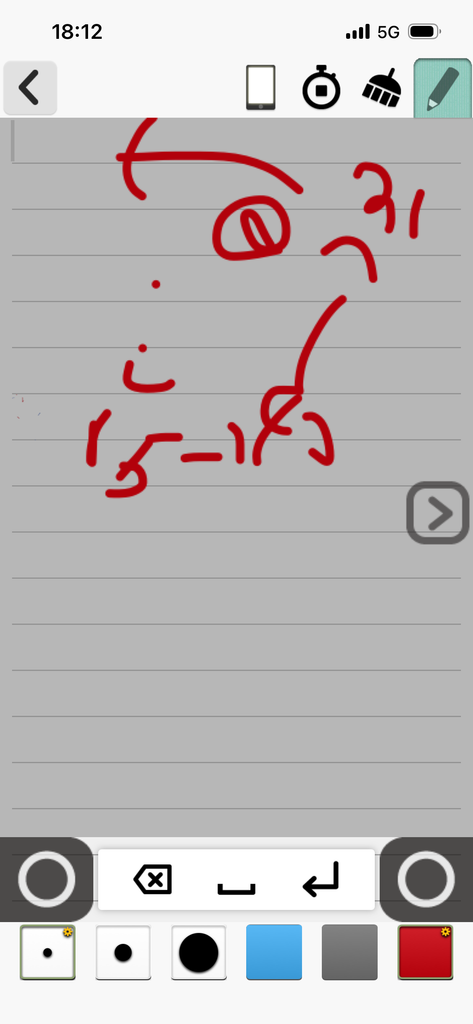Clear the page with the broom icon
The image size is (473, 1024).
[382, 88]
